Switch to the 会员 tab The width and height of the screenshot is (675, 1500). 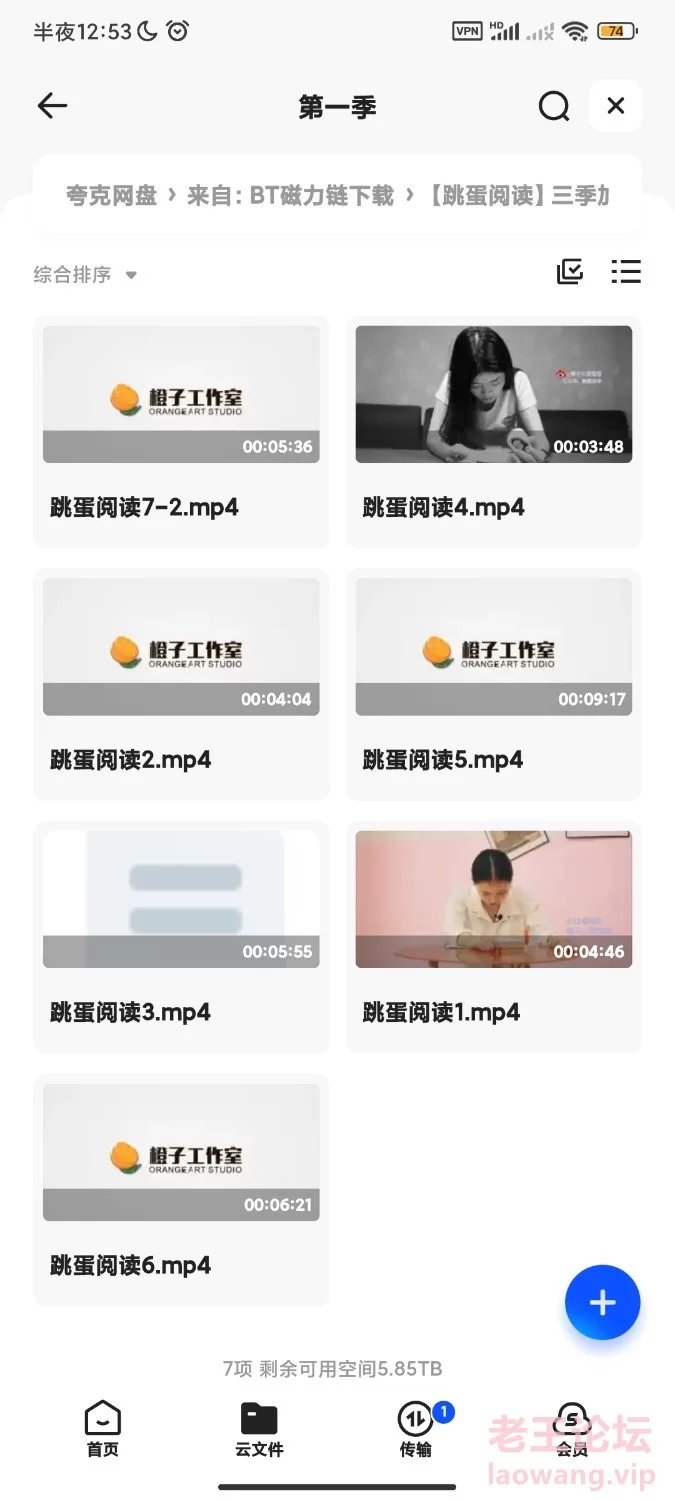point(572,1430)
